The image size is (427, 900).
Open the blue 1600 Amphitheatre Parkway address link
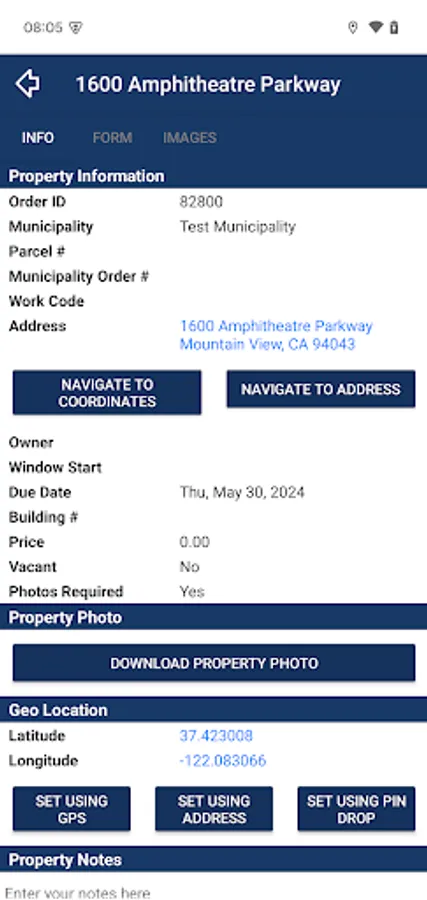(x=276, y=335)
